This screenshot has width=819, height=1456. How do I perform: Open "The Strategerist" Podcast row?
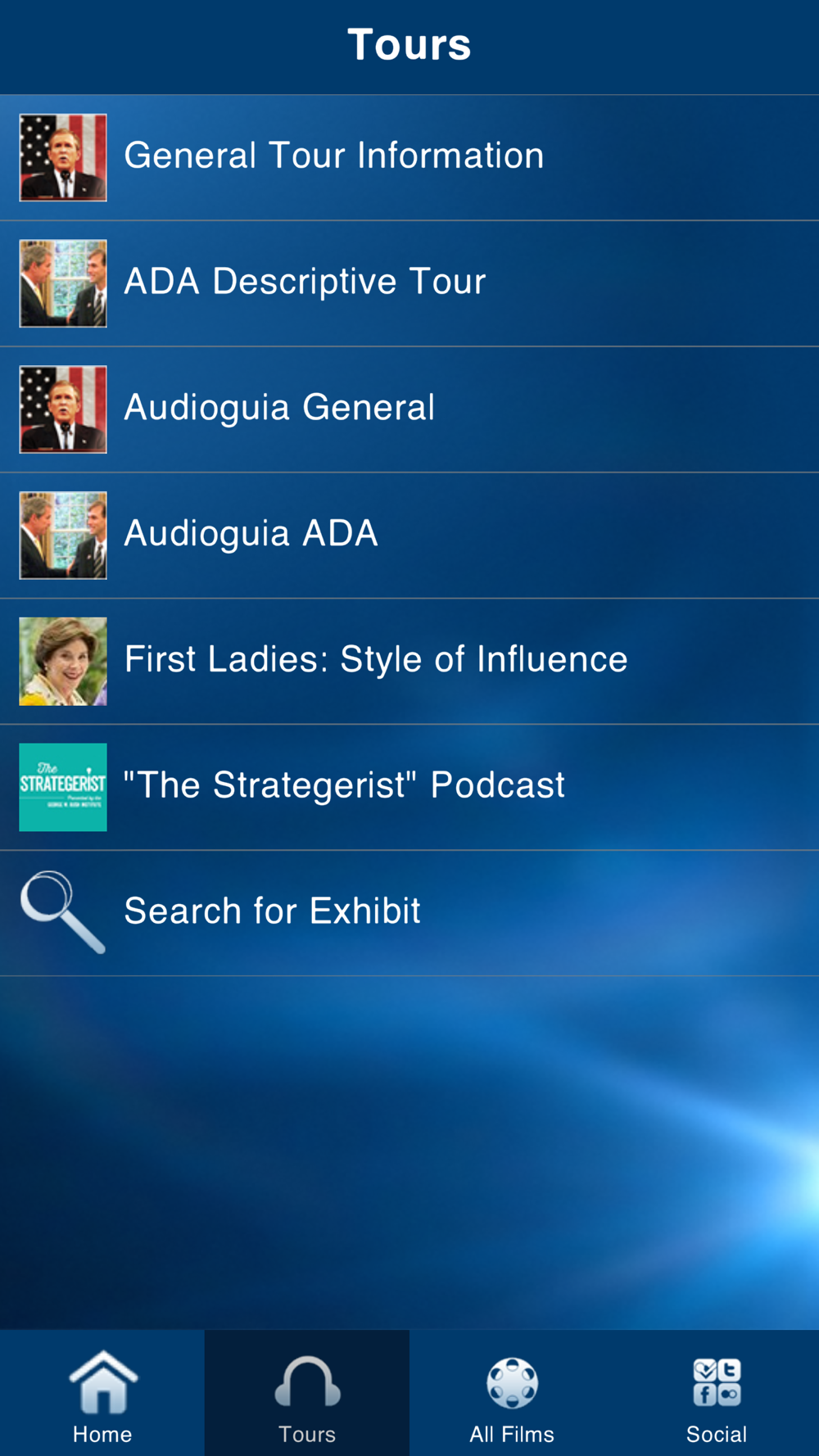click(x=409, y=788)
